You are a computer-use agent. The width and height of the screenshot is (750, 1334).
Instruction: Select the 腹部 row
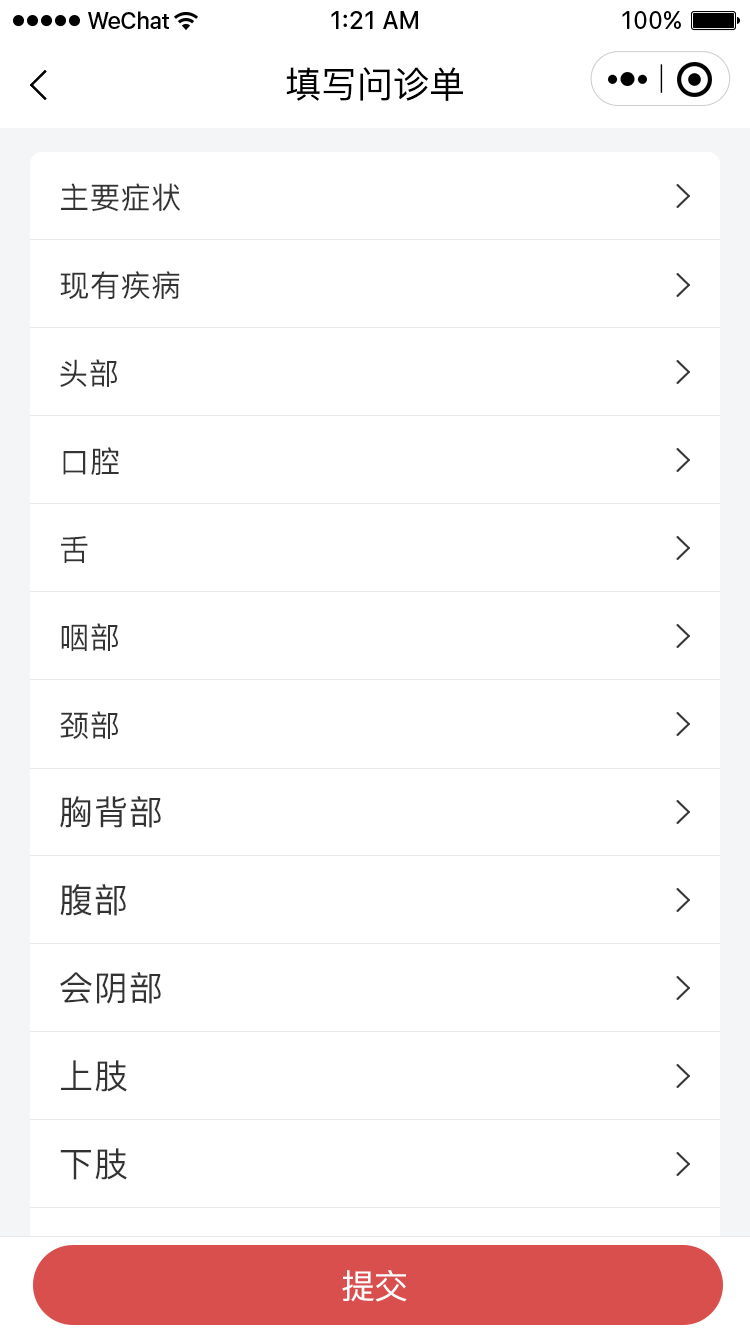375,900
